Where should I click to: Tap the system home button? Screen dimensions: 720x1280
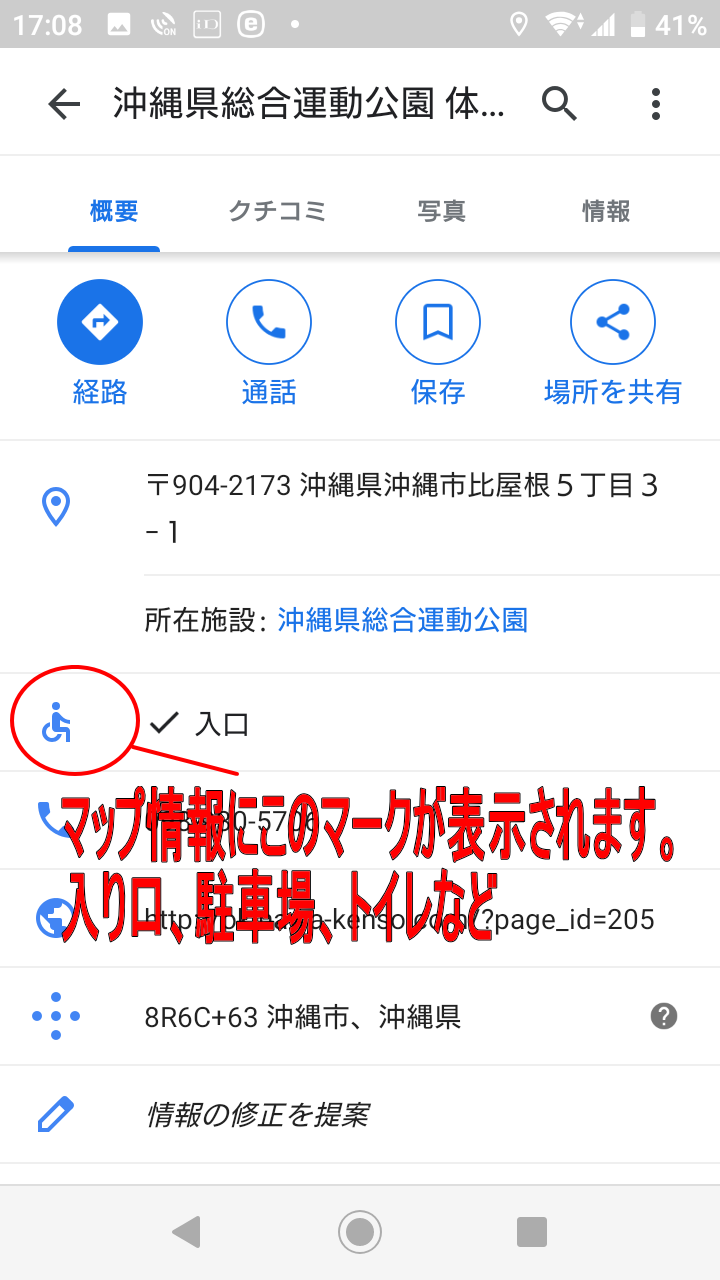tap(360, 1232)
